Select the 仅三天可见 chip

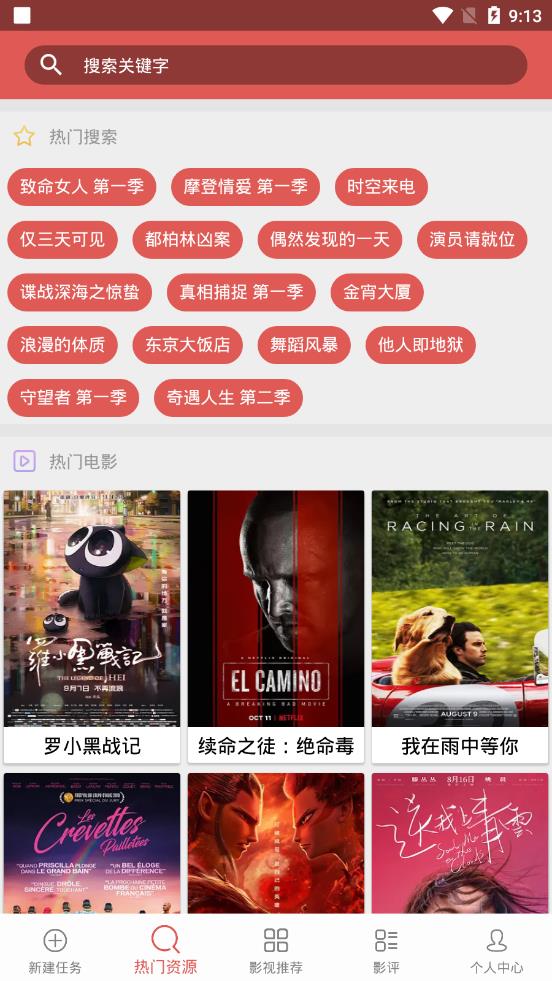click(63, 239)
